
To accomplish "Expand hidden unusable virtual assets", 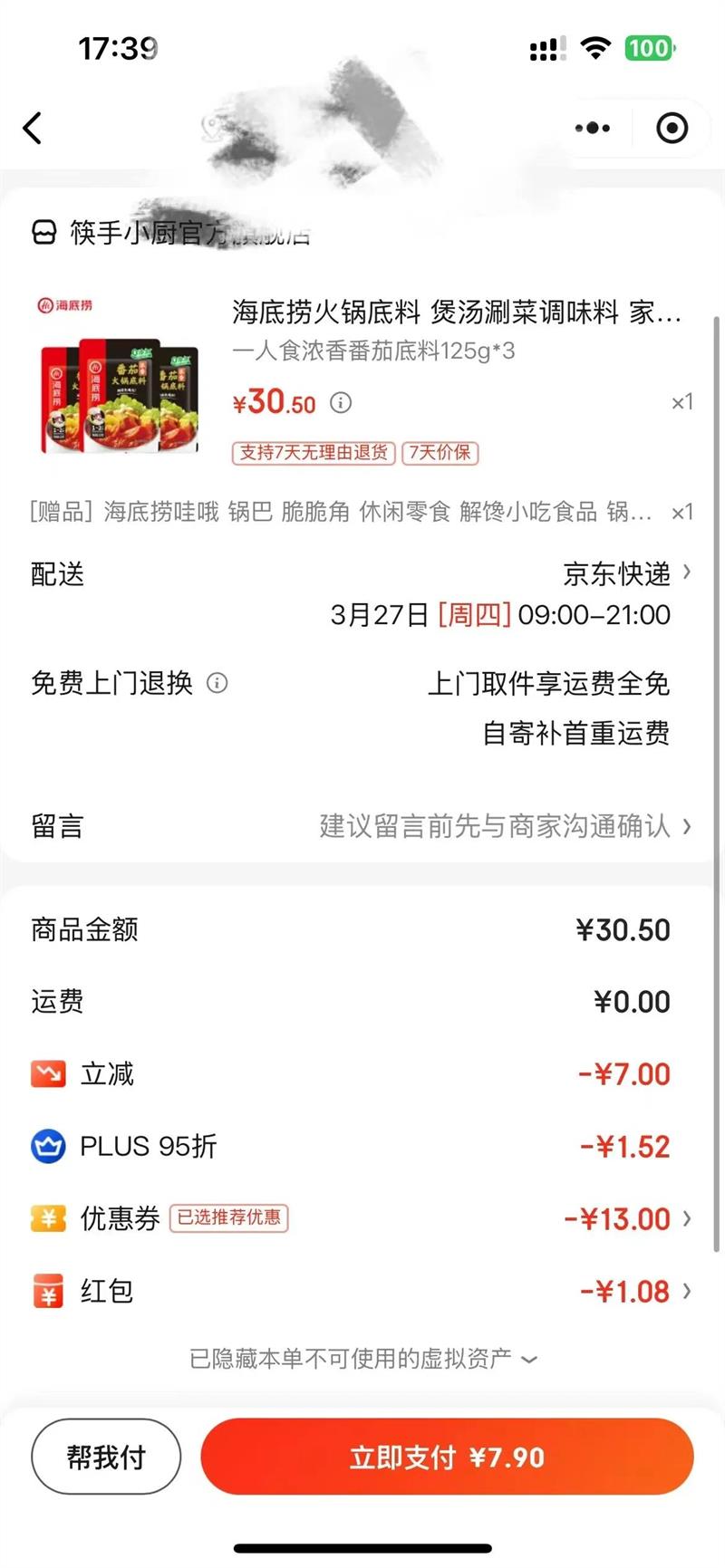I will [362, 1359].
